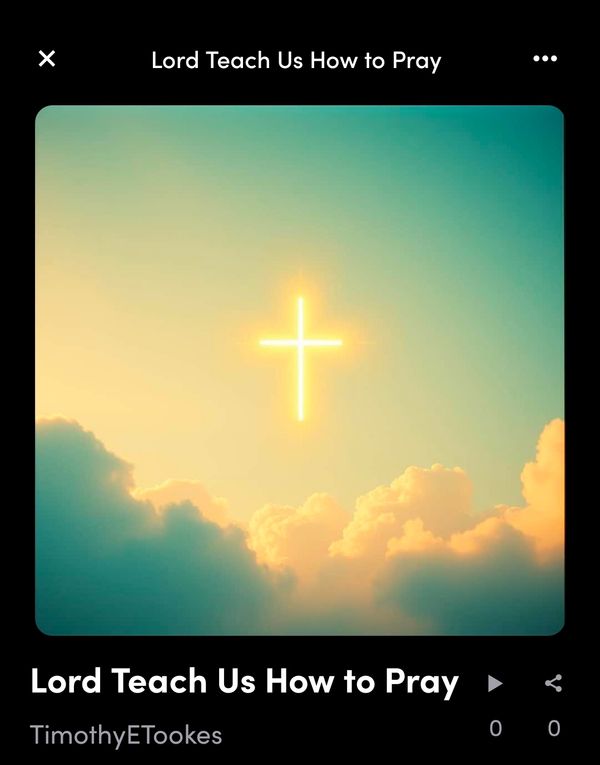This screenshot has height=765, width=600.
Task: Open the cross album artwork
Action: pyautogui.click(x=300, y=370)
